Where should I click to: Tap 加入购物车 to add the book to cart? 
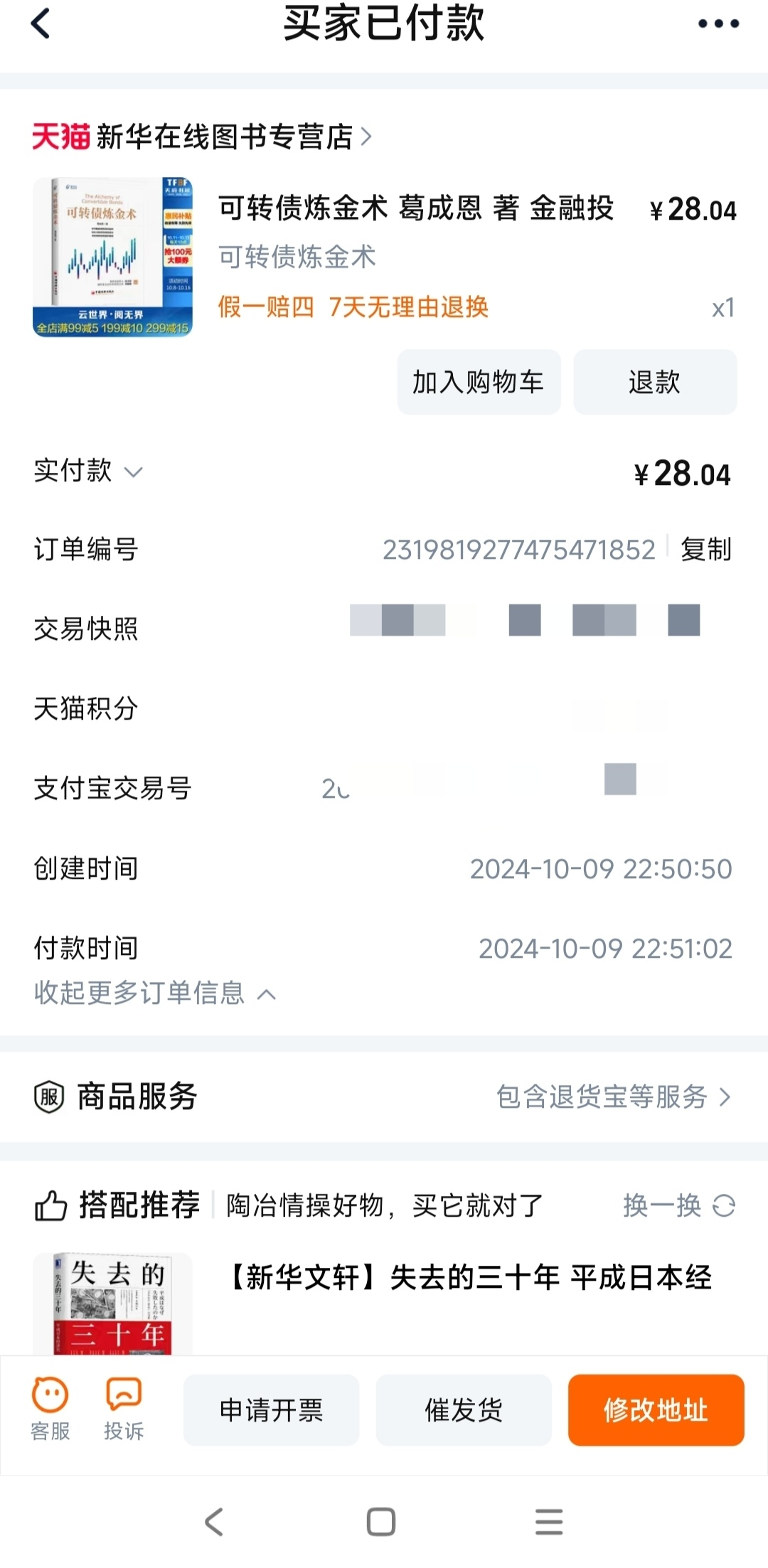[479, 382]
